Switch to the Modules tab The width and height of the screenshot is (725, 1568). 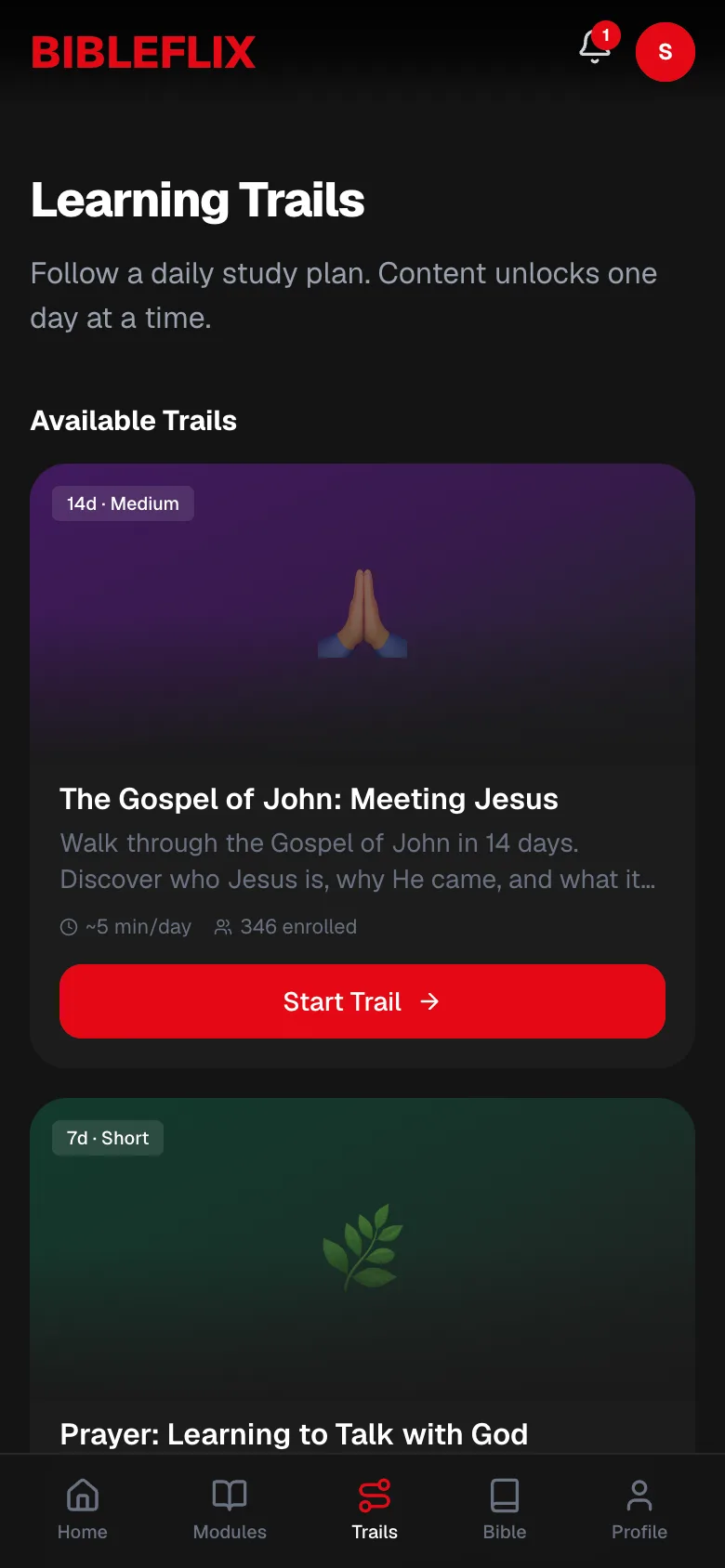tap(230, 1510)
